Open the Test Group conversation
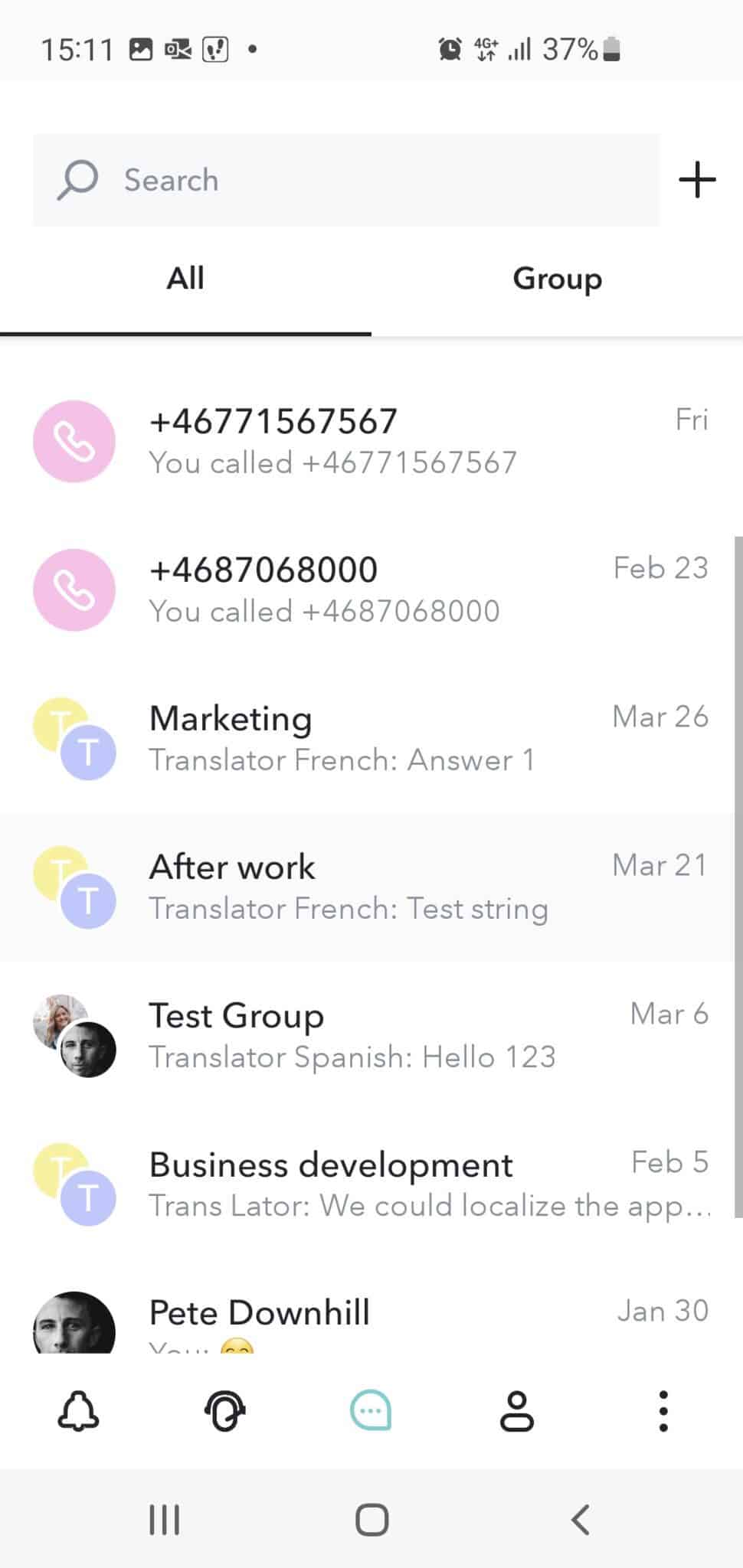This screenshot has width=743, height=1568. (371, 1035)
